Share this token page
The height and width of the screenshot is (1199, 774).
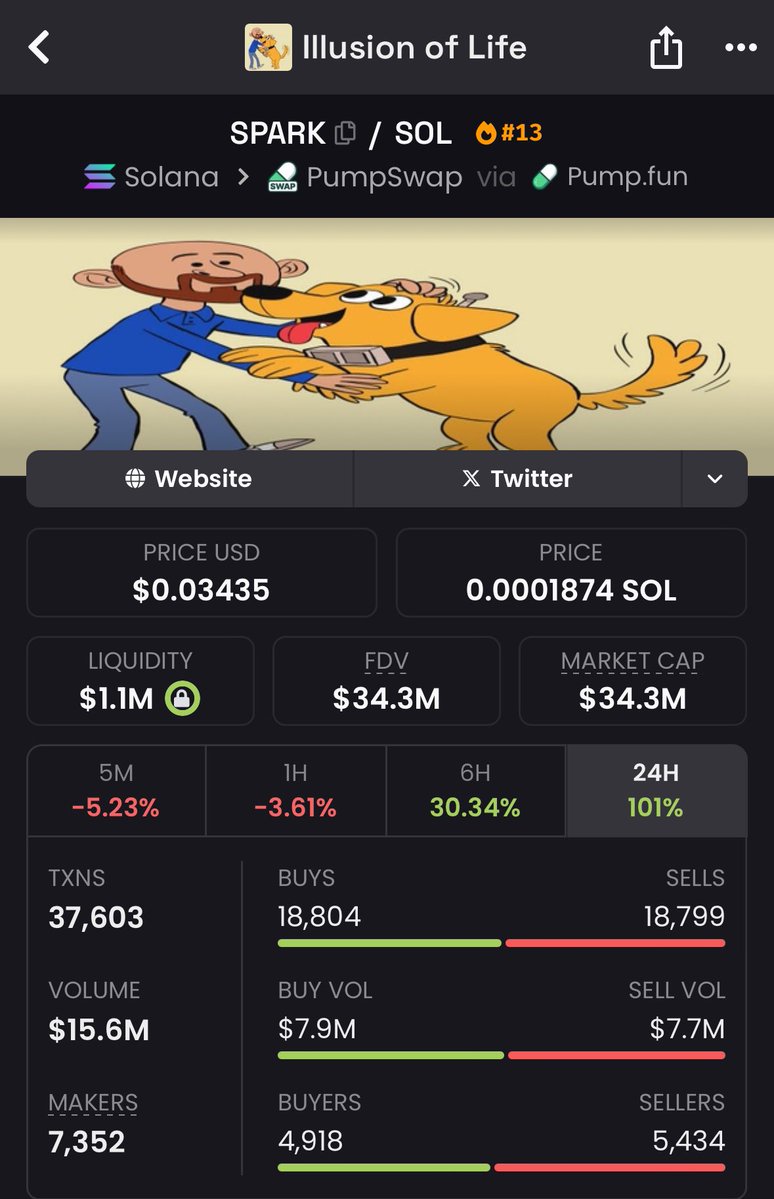tap(666, 48)
